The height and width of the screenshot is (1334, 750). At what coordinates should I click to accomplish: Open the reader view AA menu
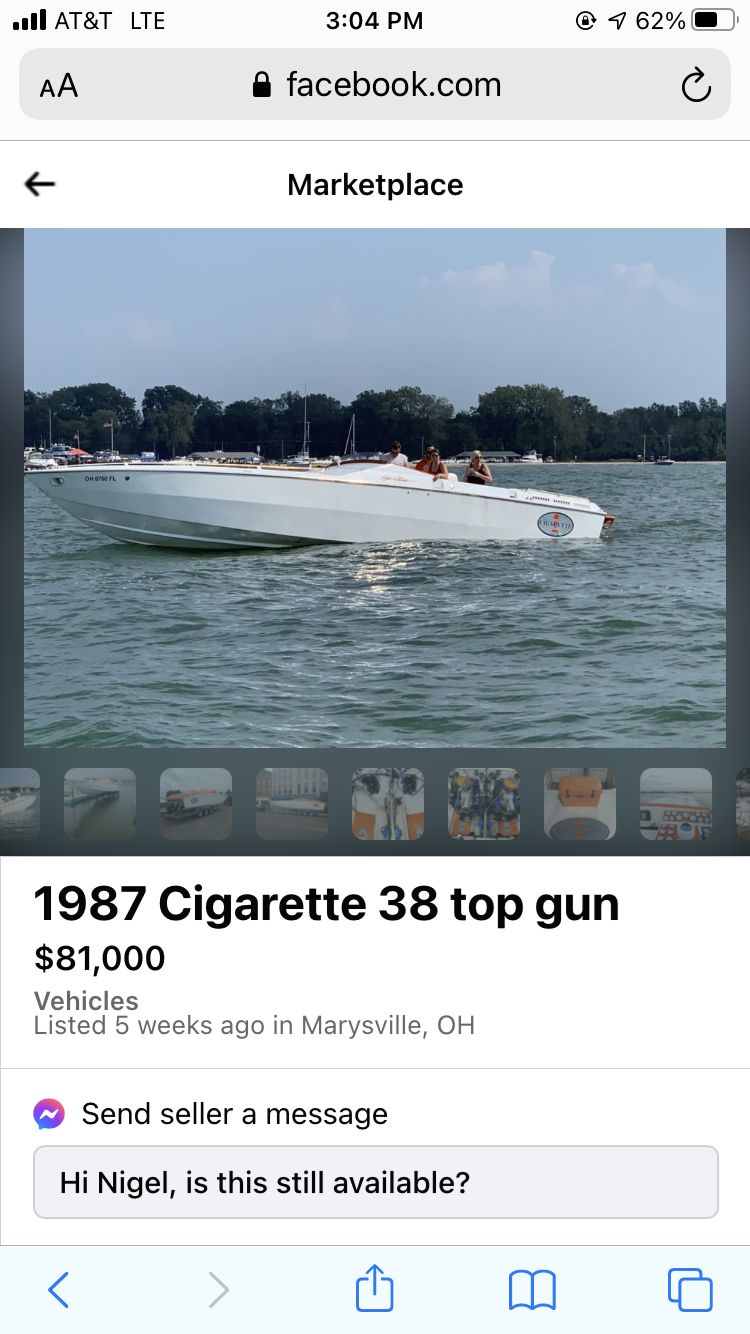[59, 86]
